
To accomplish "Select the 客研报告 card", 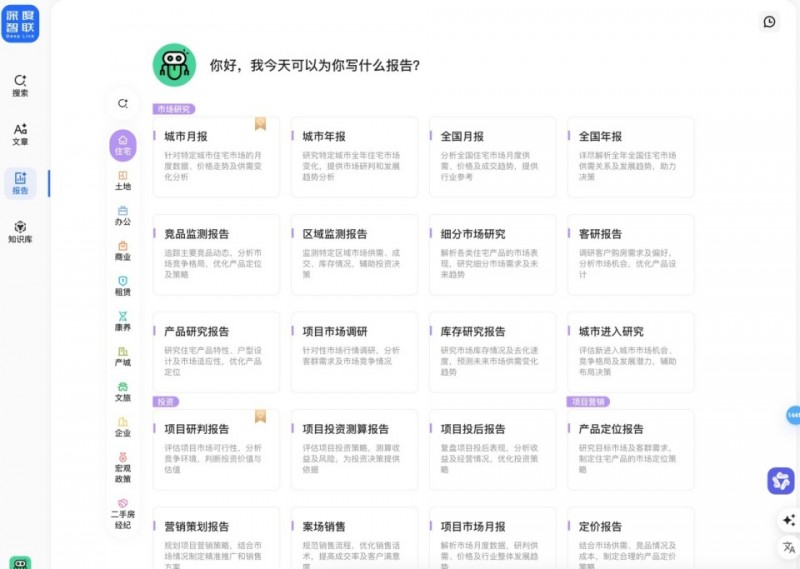I will [x=630, y=253].
